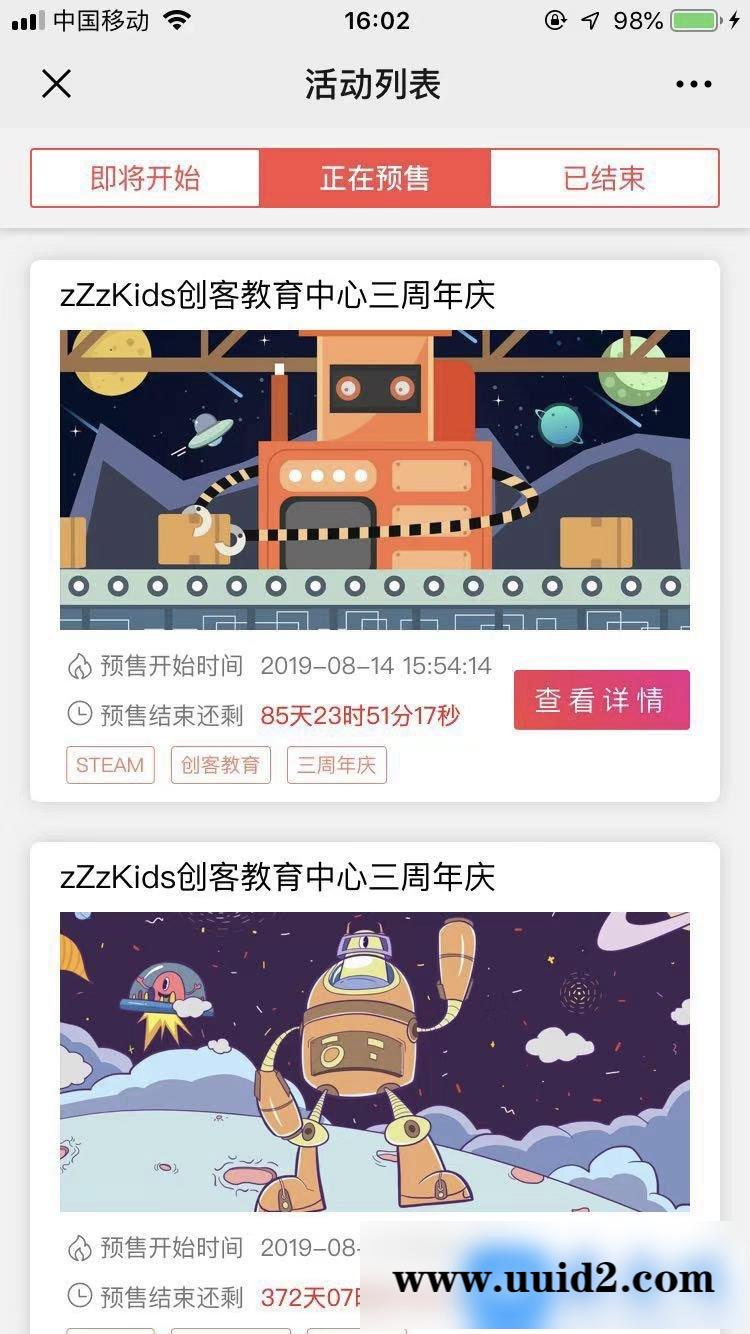Select the 即将开始 tab
The width and height of the screenshot is (750, 1334).
point(145,177)
